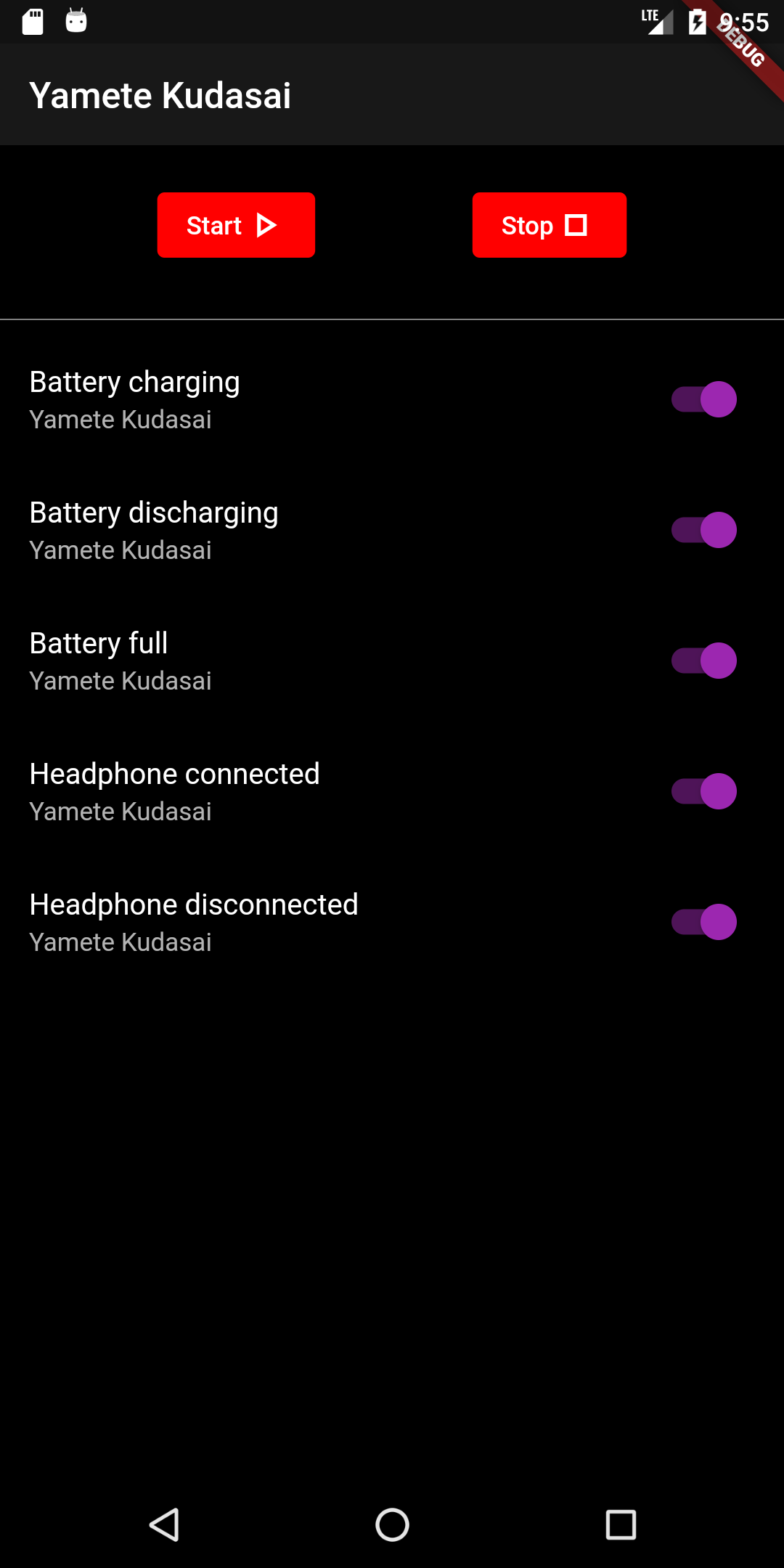Go back using the system back button
This screenshot has height=1568, width=784.
pyautogui.click(x=164, y=1524)
